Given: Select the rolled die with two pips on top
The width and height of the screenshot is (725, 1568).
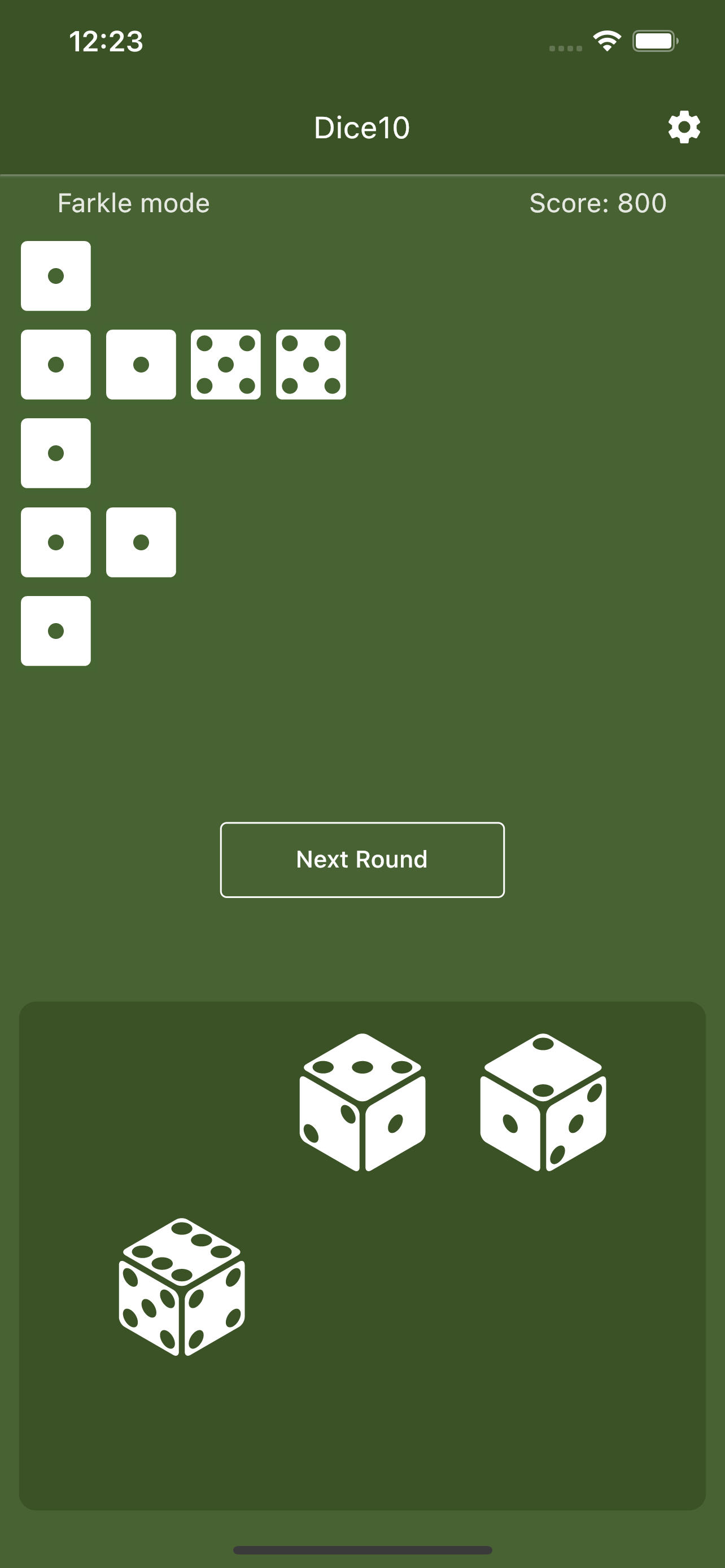Looking at the screenshot, I should (543, 1102).
